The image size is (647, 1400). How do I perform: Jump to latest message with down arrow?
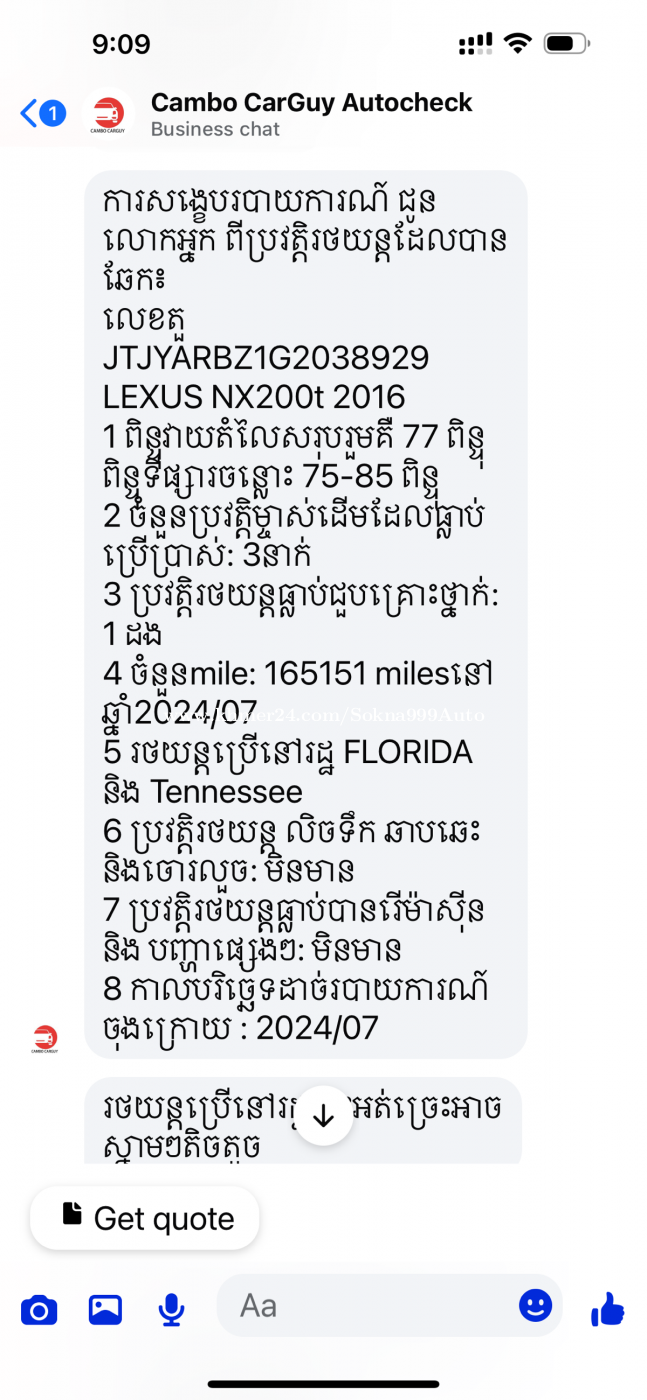click(324, 1115)
